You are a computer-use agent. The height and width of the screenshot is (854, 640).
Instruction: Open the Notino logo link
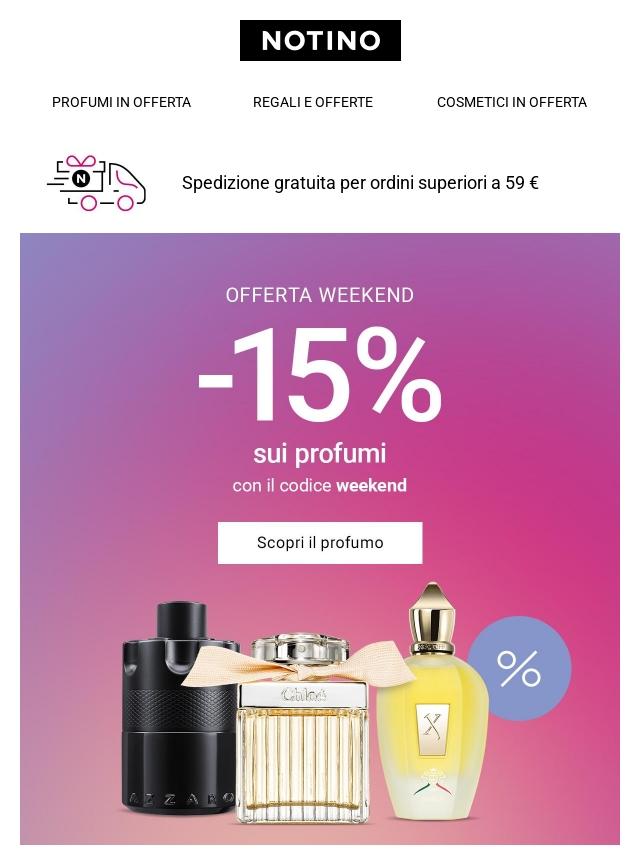[320, 41]
